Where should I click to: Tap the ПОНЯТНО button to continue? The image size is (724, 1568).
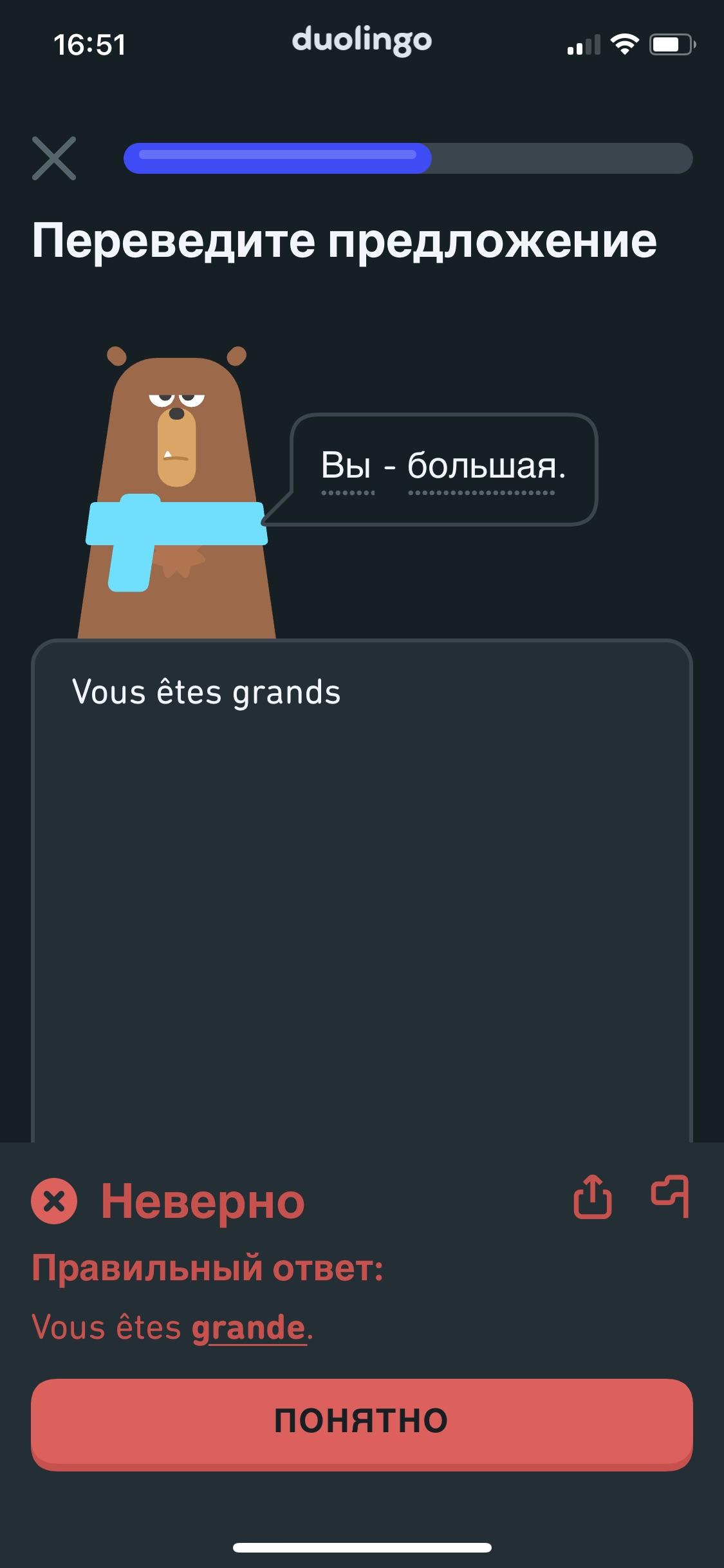pyautogui.click(x=362, y=1421)
